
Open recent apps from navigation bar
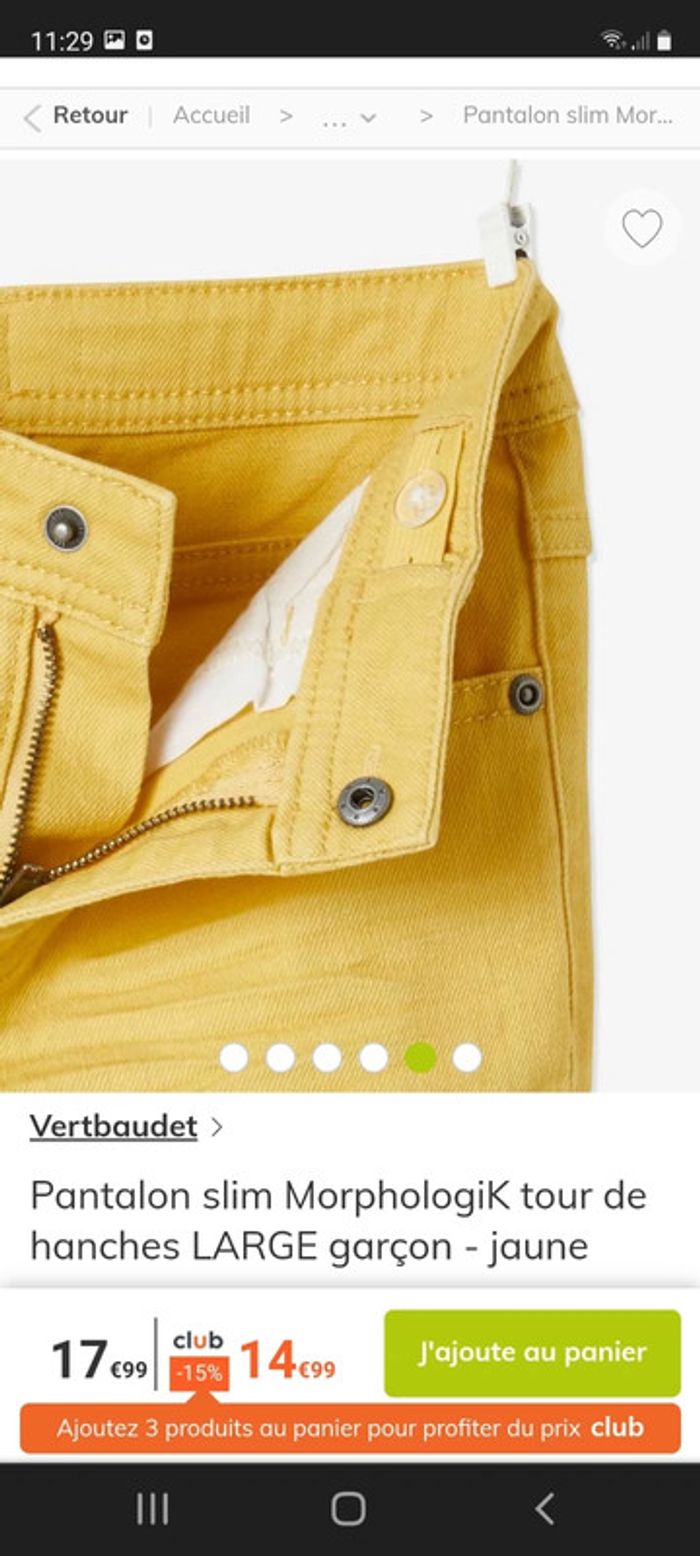[152, 1508]
